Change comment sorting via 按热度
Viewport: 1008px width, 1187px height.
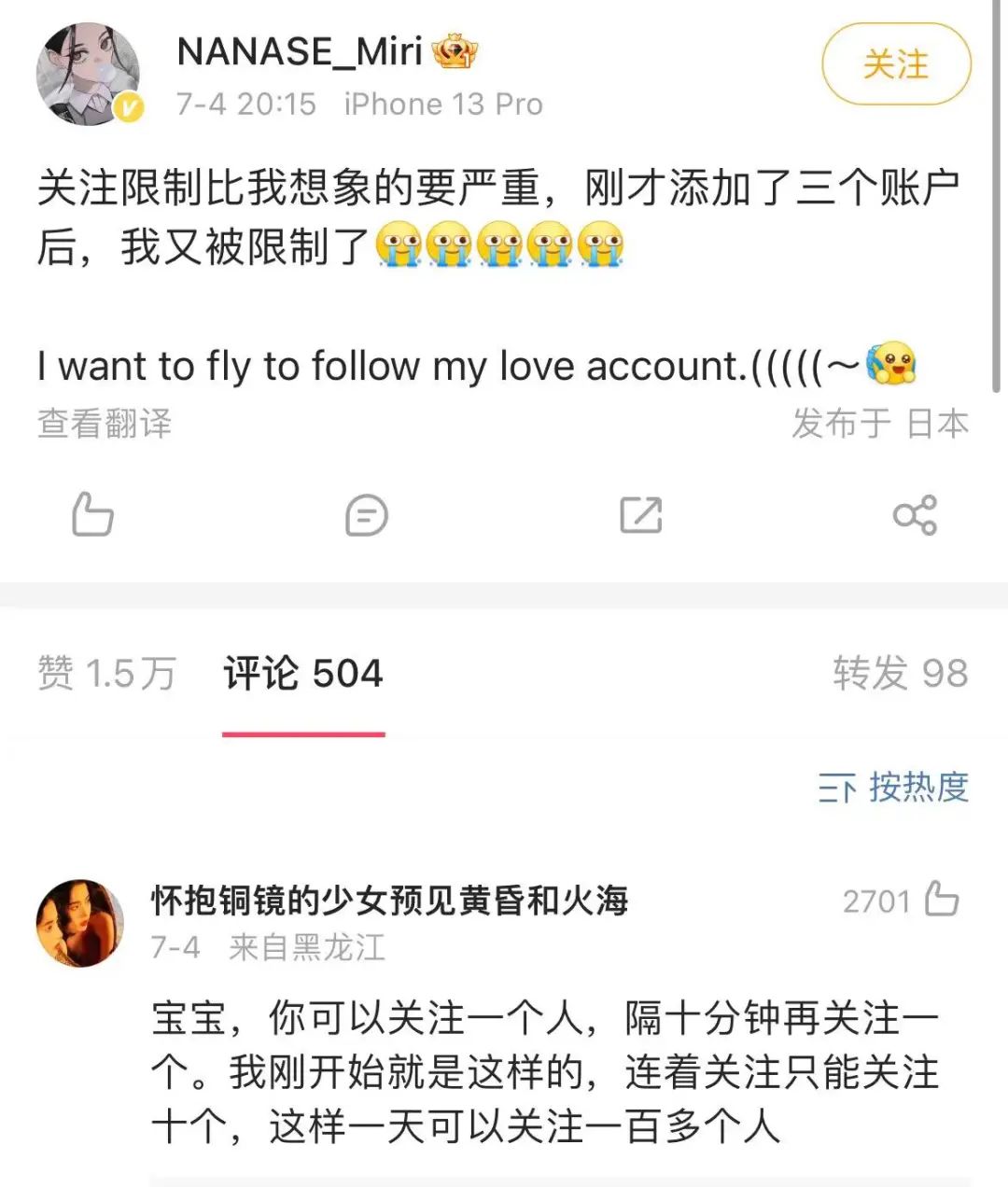[x=893, y=787]
